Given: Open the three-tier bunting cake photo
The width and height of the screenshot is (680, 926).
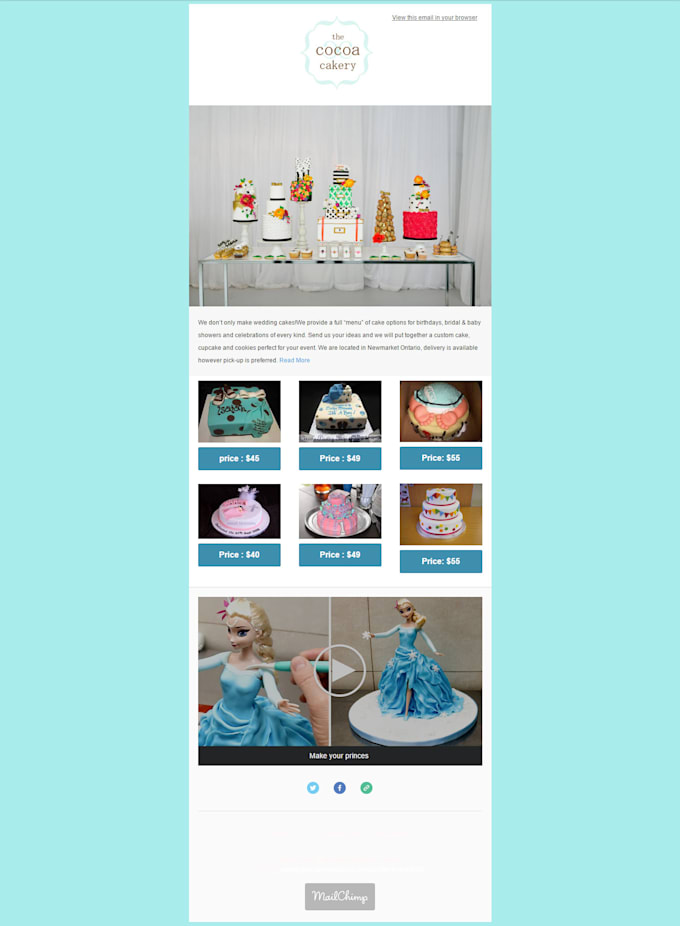Looking at the screenshot, I should 440,514.
